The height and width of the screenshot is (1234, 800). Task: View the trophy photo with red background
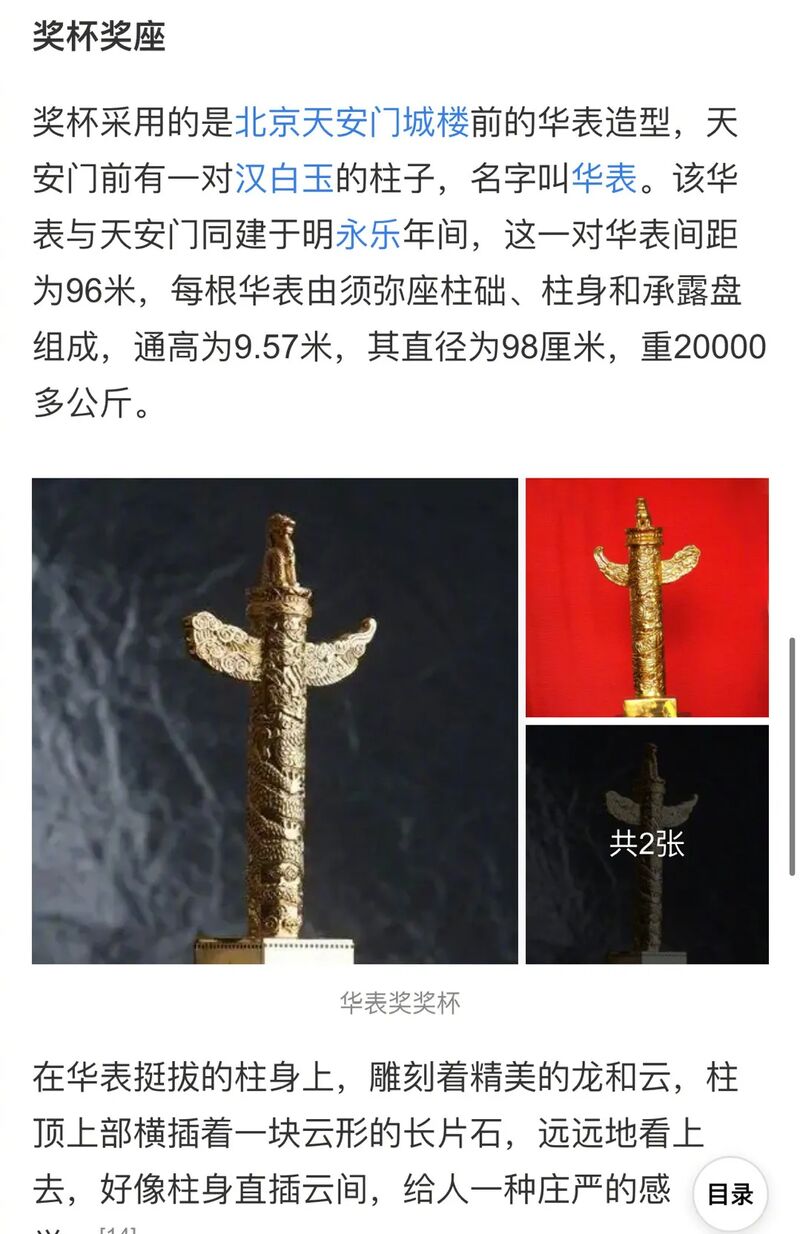[647, 597]
